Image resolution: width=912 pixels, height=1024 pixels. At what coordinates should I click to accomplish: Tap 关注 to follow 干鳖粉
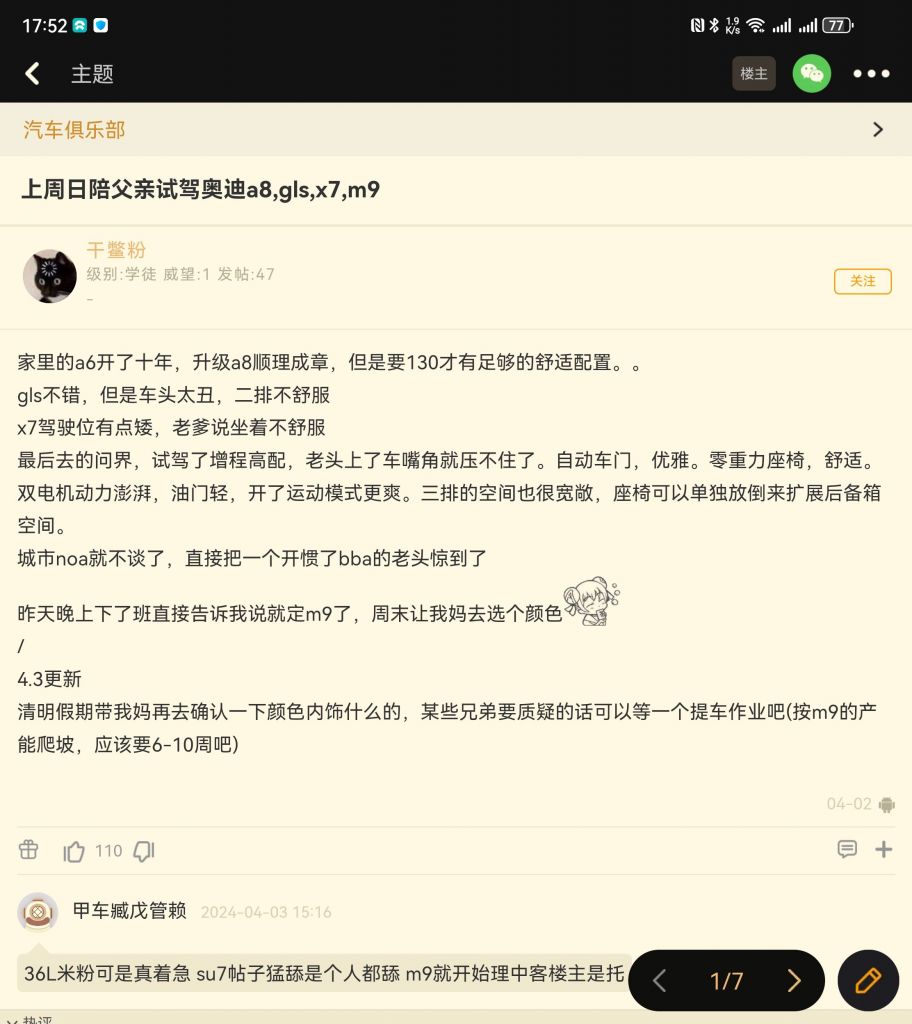[862, 281]
